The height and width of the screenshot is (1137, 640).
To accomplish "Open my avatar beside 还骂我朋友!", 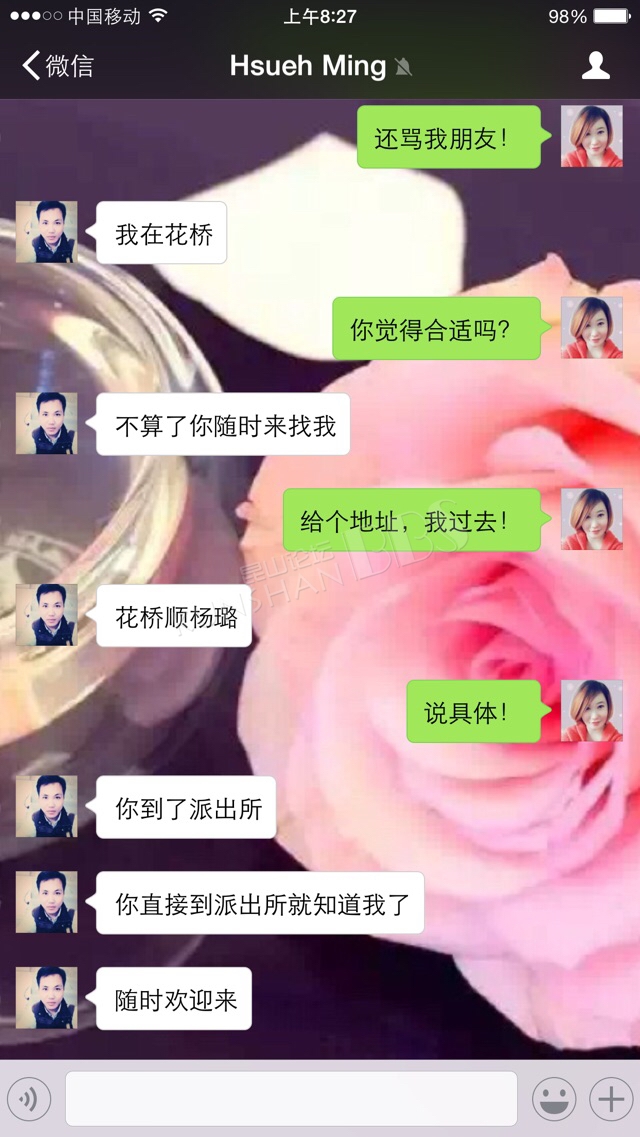I will click(x=591, y=136).
